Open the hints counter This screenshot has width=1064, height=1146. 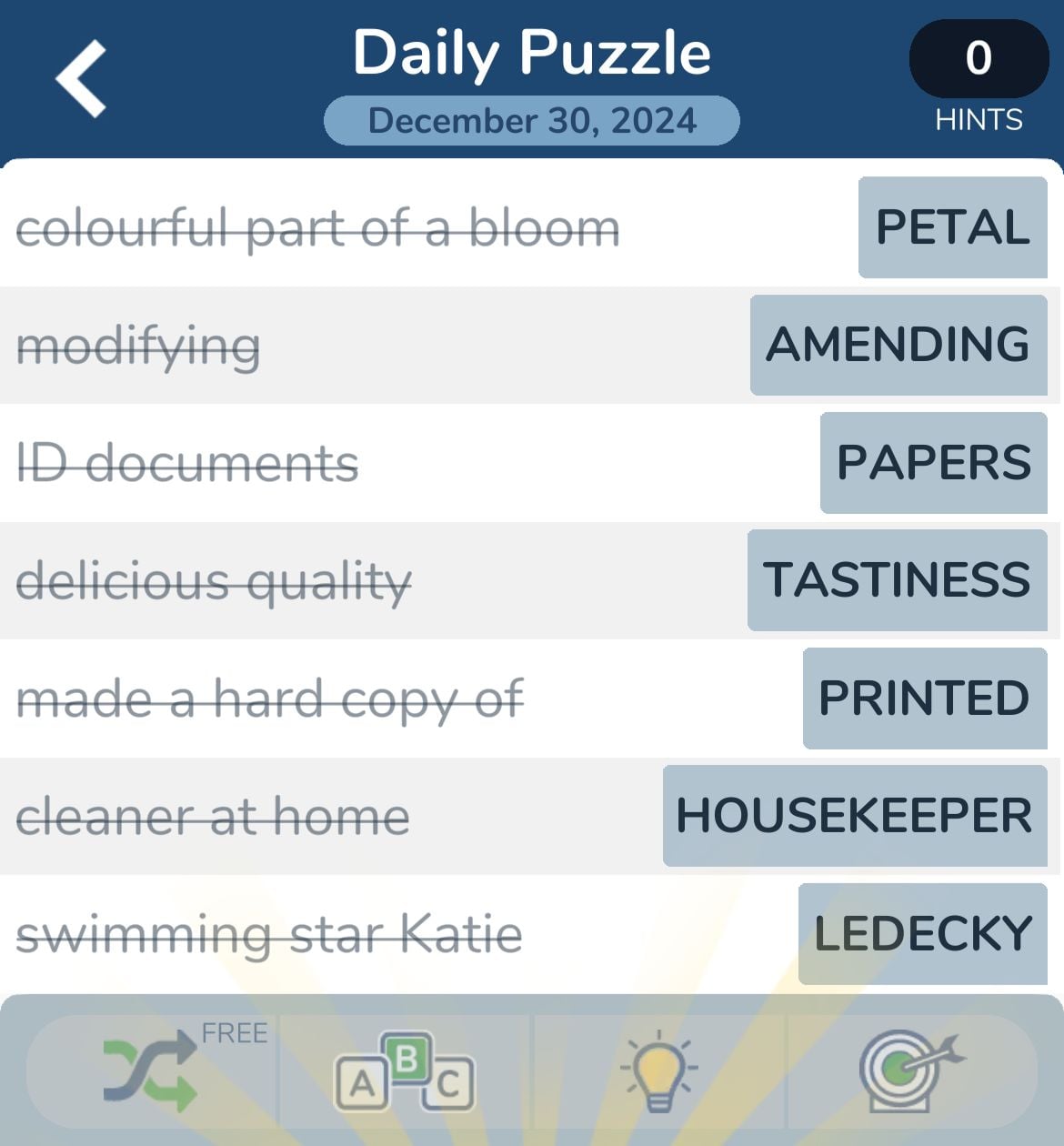coord(979,59)
